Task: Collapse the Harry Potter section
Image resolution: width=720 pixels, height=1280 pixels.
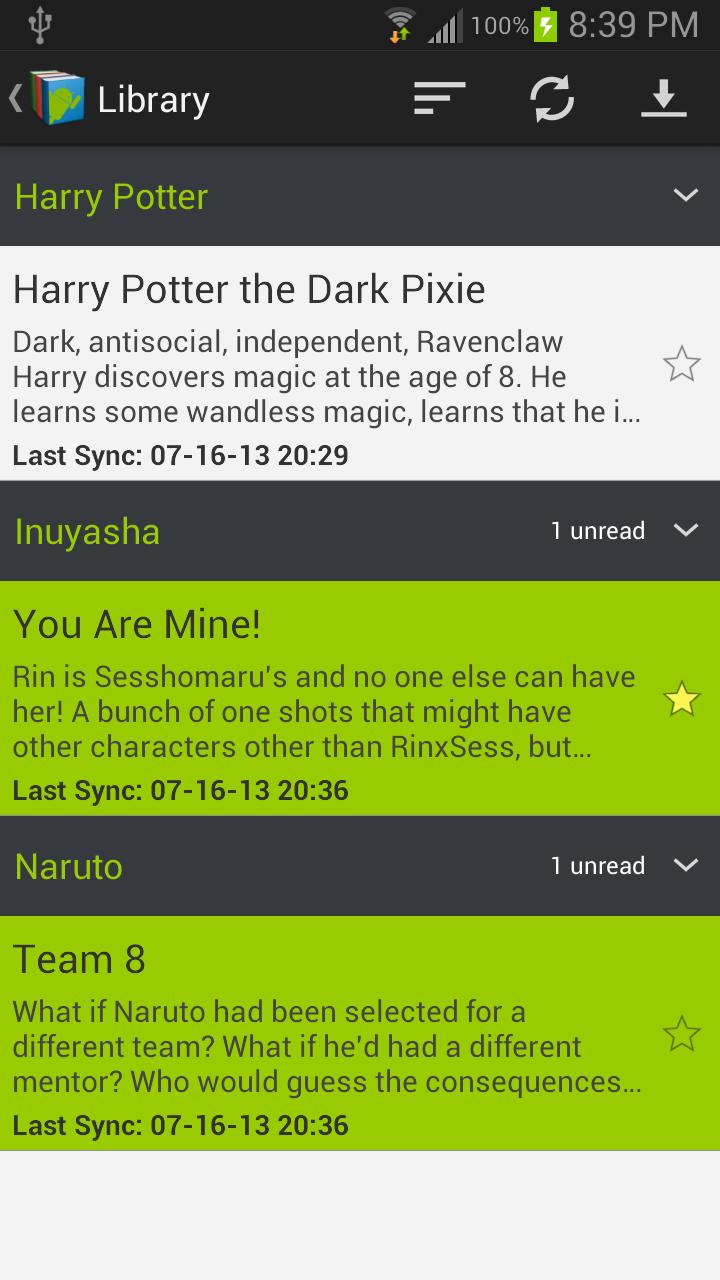Action: click(686, 196)
